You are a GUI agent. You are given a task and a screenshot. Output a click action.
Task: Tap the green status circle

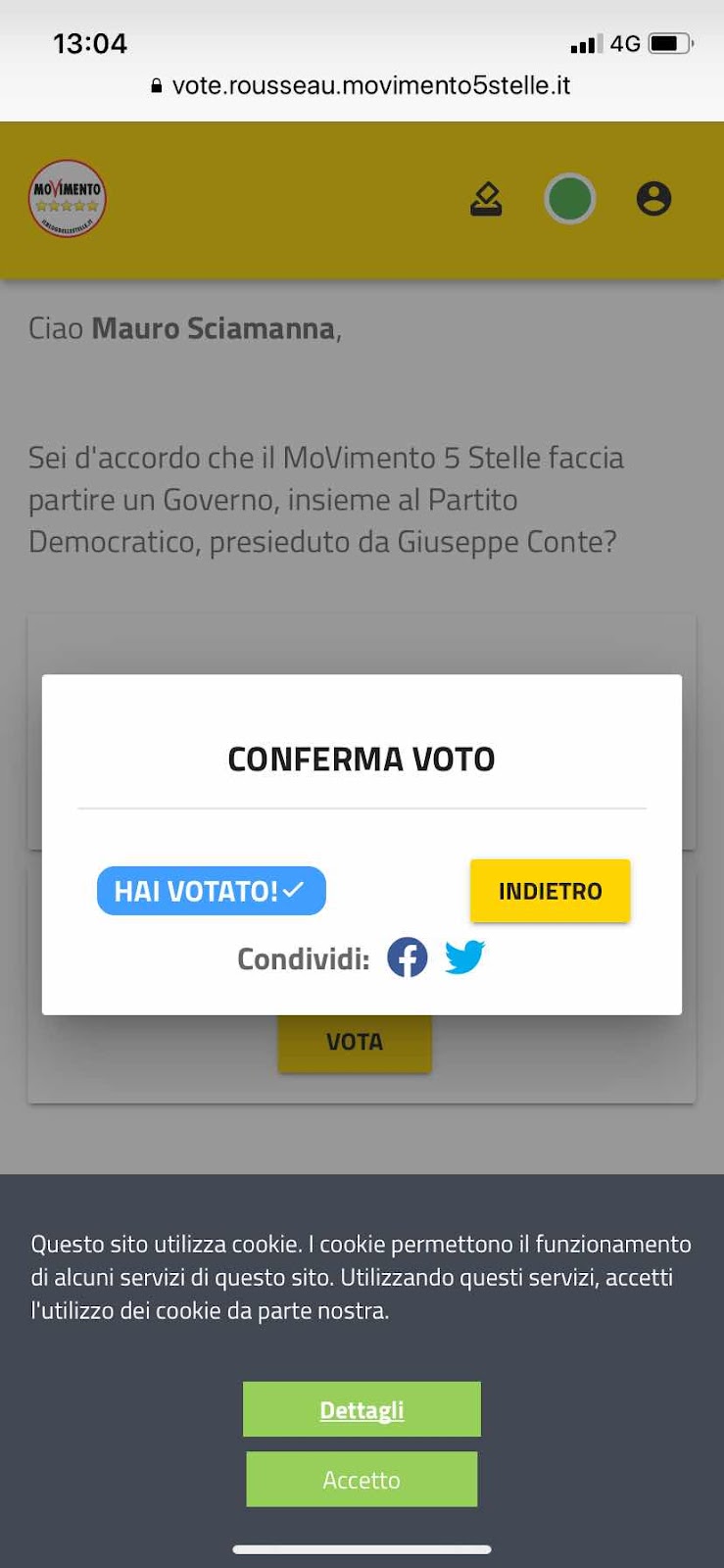(569, 199)
